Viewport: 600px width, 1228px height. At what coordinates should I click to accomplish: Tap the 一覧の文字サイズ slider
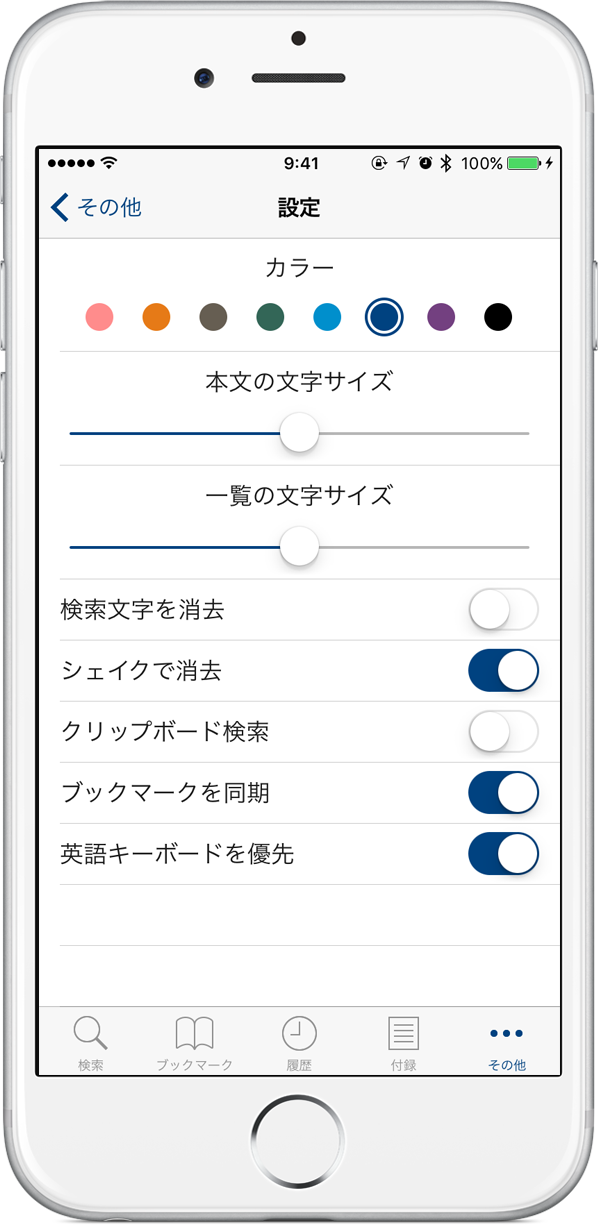click(x=299, y=547)
